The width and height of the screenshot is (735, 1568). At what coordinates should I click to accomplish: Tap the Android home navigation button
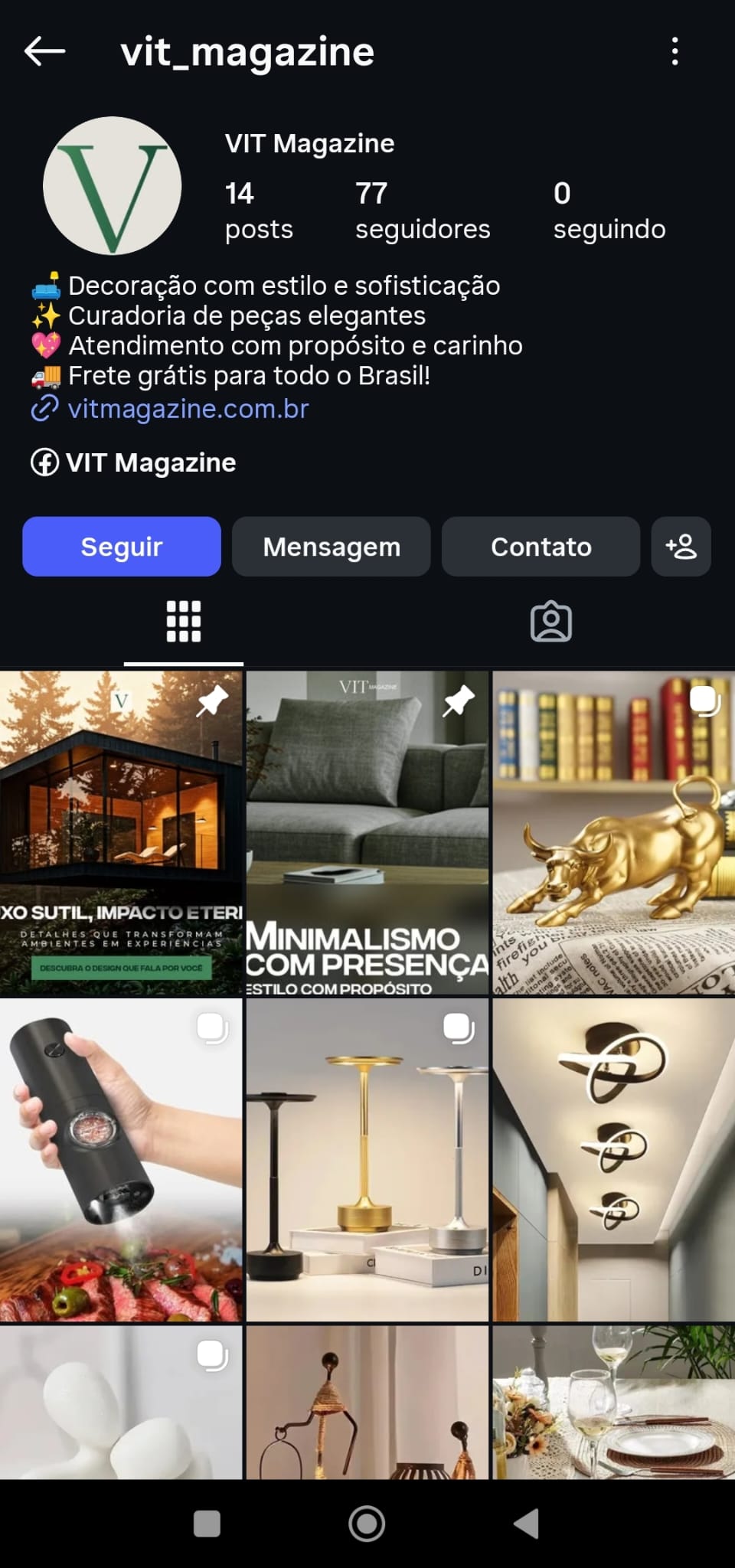[367, 1524]
